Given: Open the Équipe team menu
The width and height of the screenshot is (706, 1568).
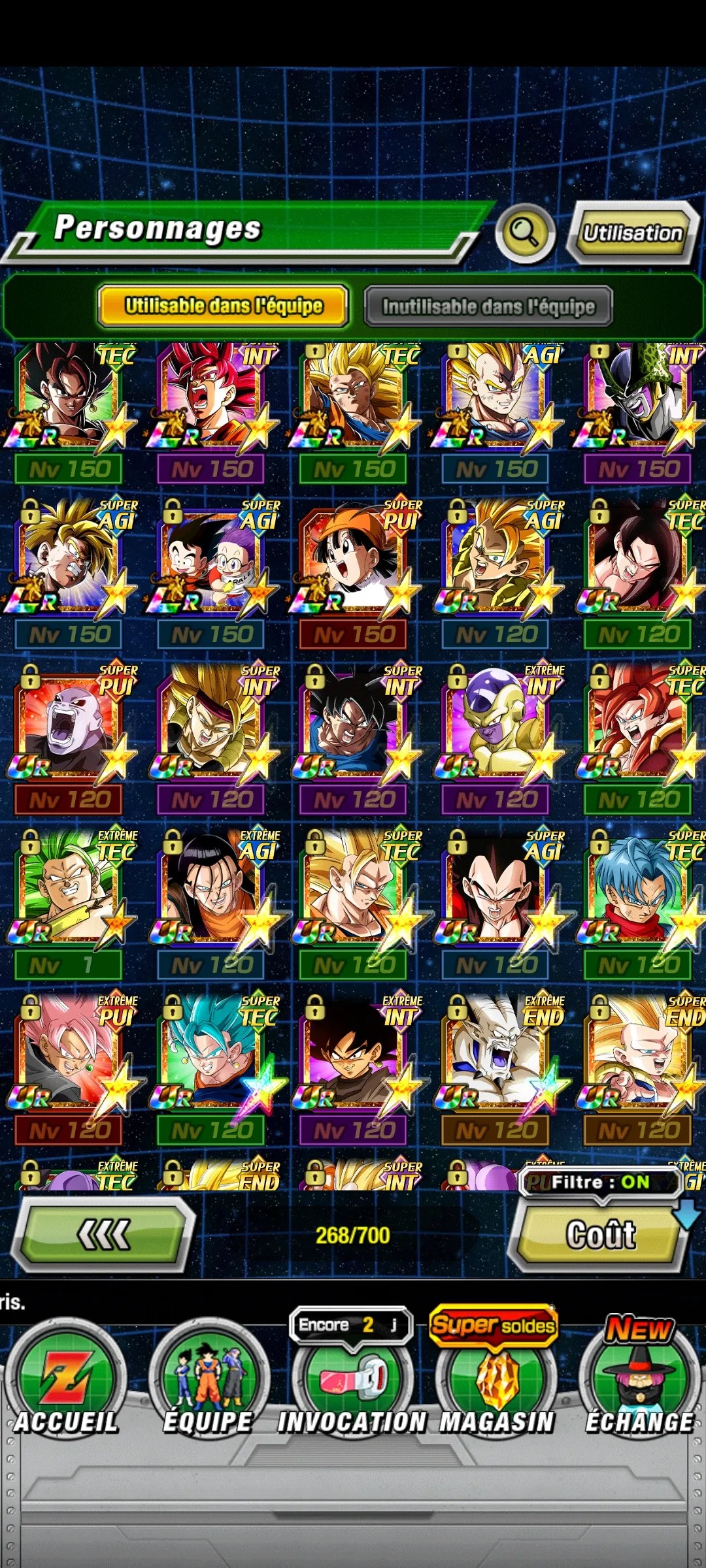Looking at the screenshot, I should 209,1384.
